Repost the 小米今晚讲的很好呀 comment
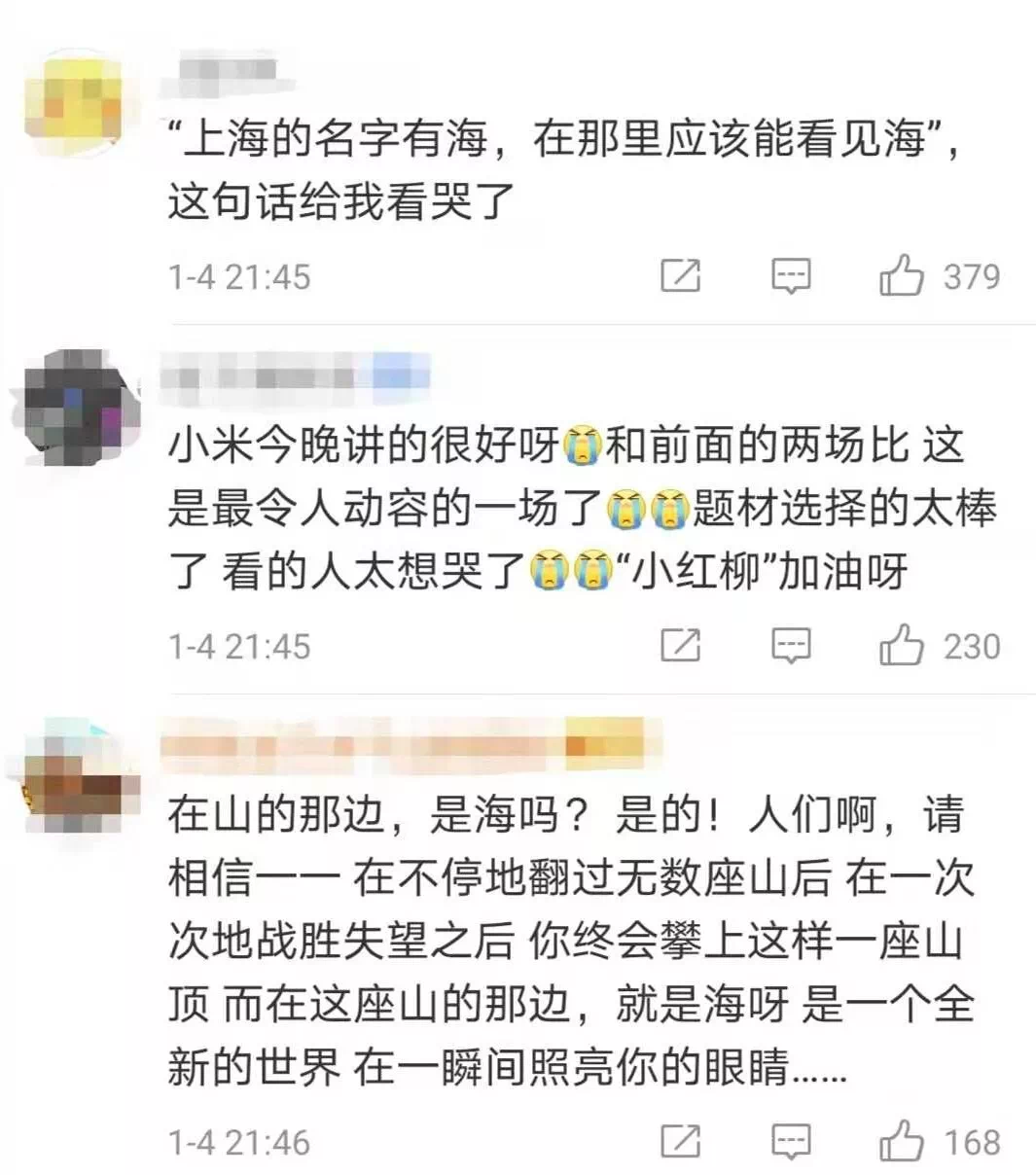This screenshot has width=1036, height=1175. 680,646
